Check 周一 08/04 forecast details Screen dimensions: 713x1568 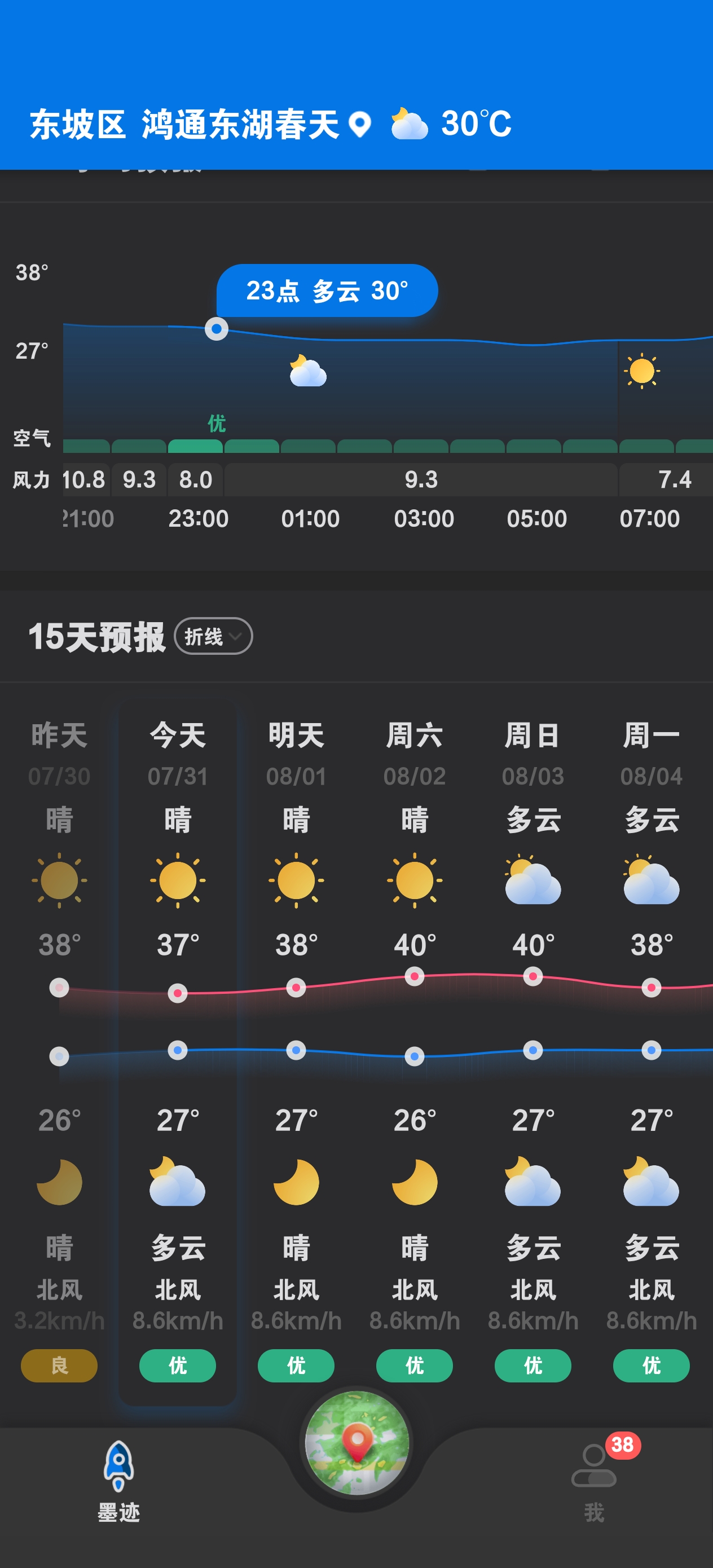click(652, 755)
